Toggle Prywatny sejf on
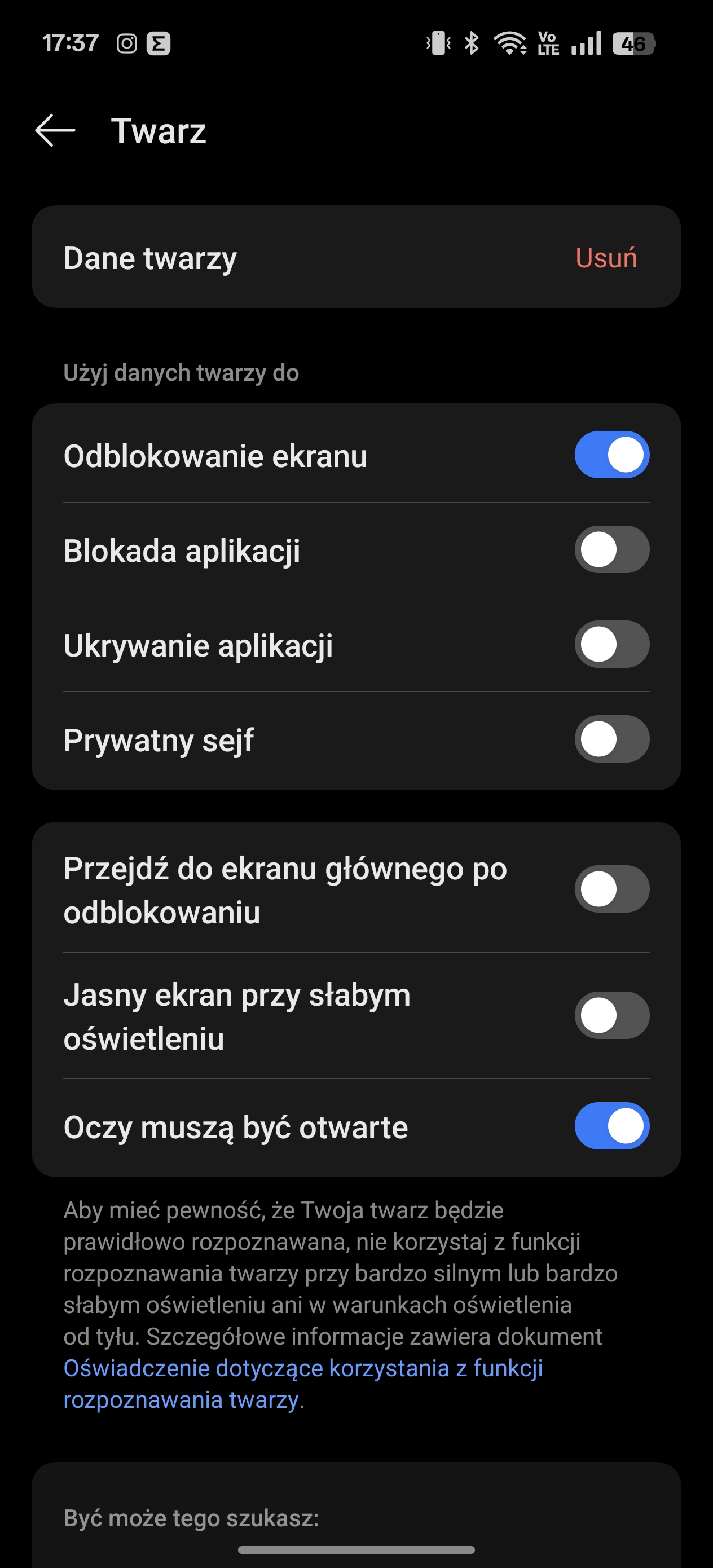Viewport: 713px width, 1568px height. pyautogui.click(x=611, y=739)
